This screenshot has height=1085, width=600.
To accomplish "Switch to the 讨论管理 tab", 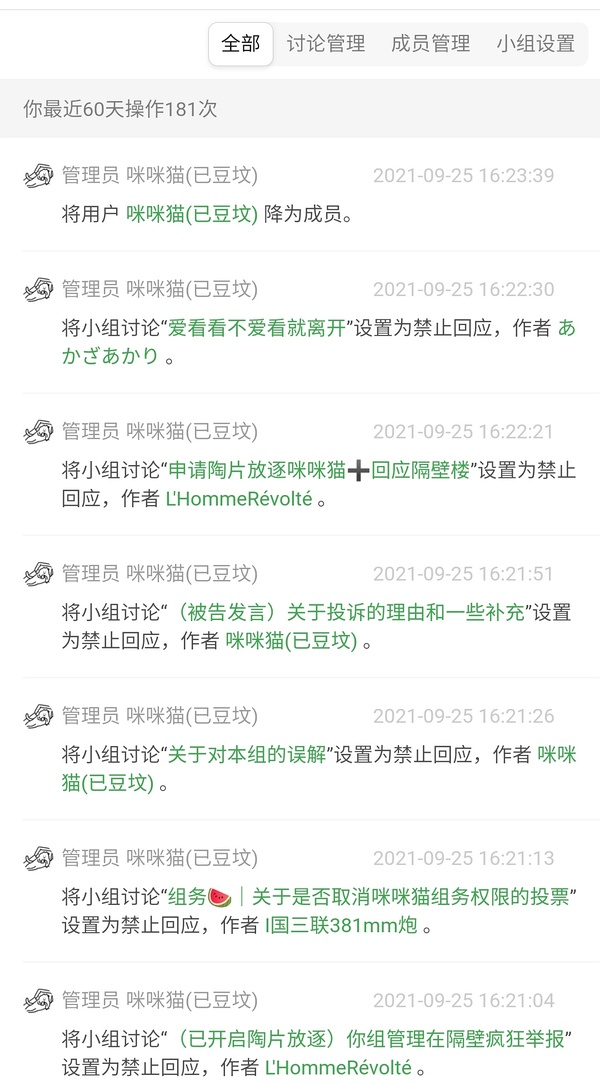I will [325, 44].
